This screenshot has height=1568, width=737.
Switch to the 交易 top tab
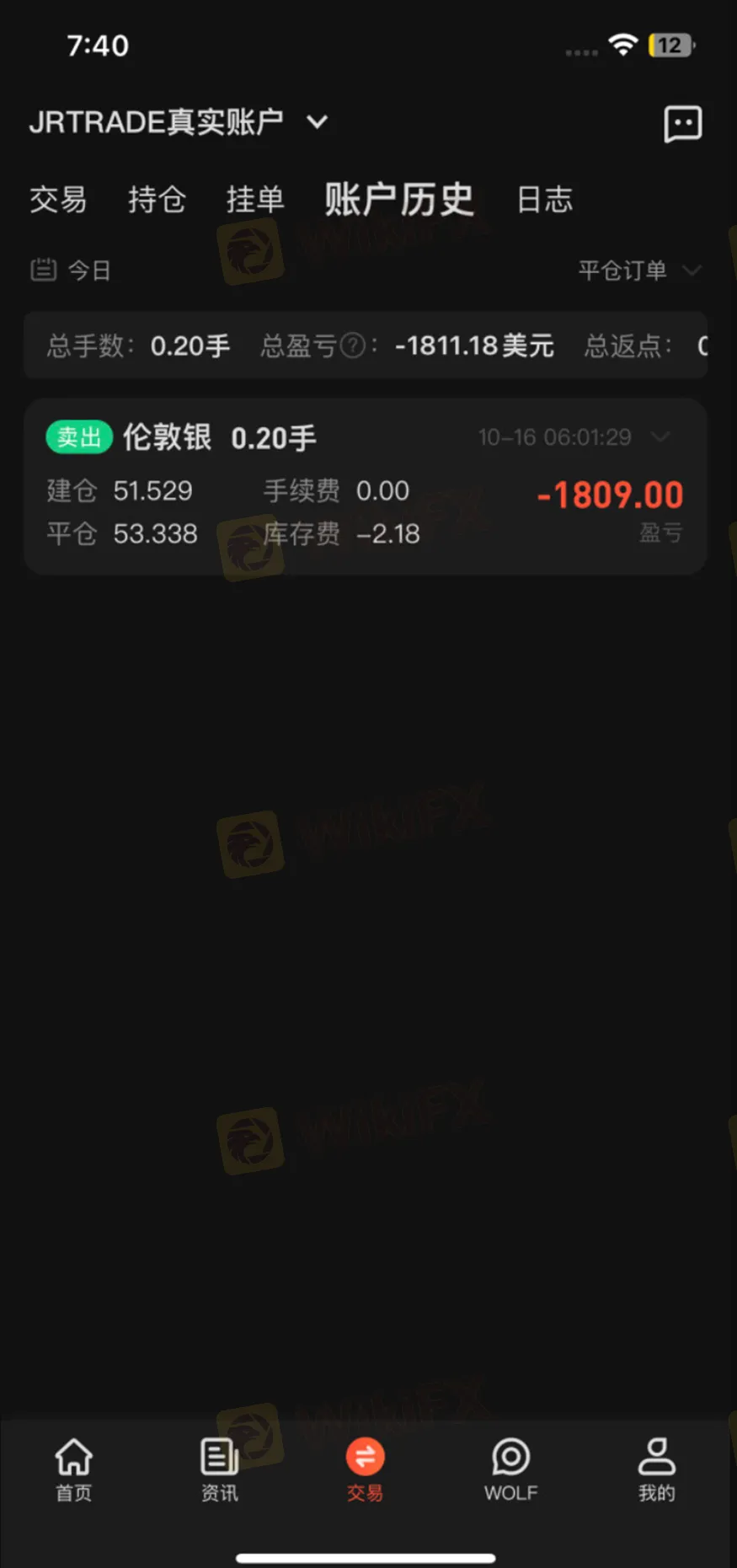[x=58, y=201]
